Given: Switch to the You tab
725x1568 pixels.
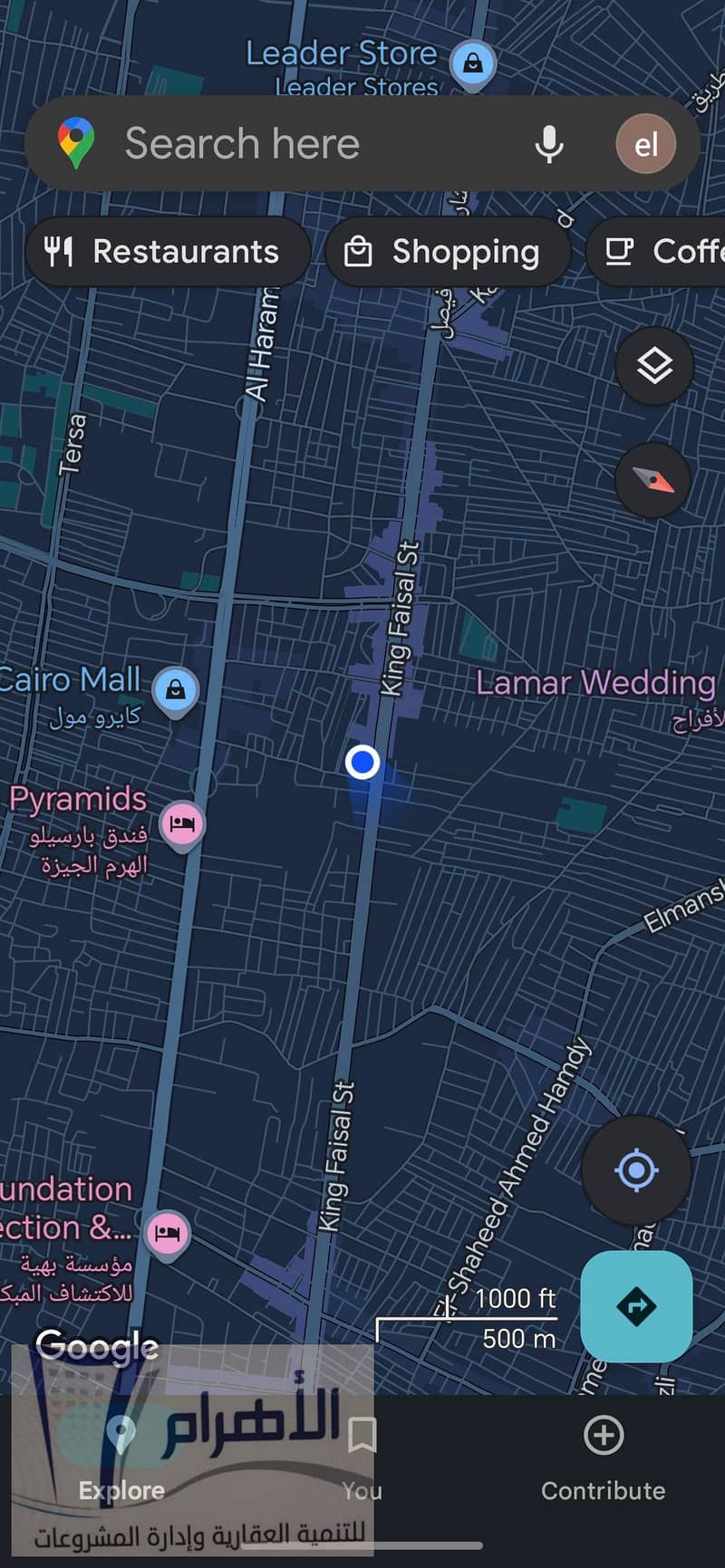Looking at the screenshot, I should [x=362, y=1458].
